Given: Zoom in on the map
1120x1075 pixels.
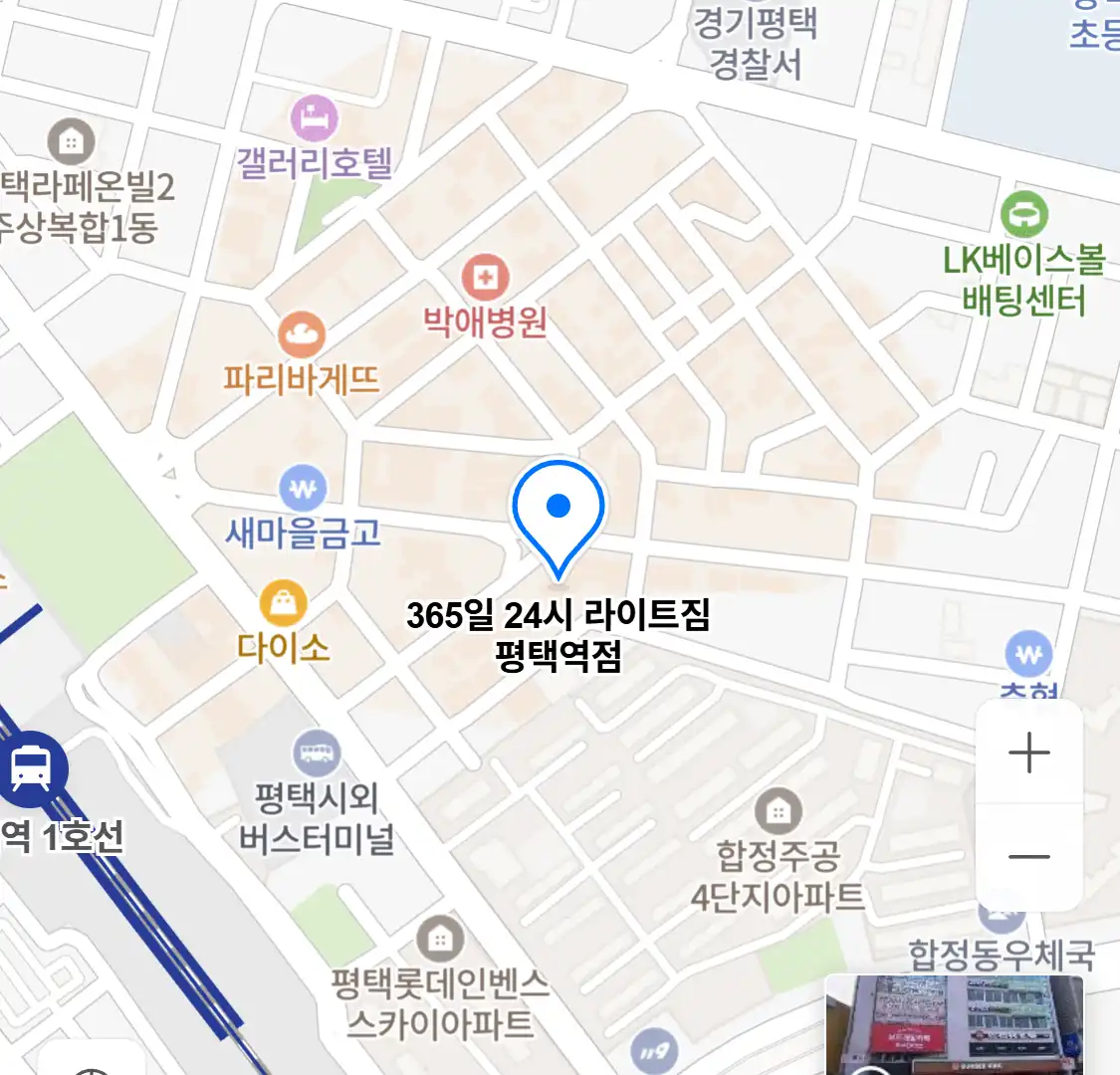Looking at the screenshot, I should click(1028, 753).
